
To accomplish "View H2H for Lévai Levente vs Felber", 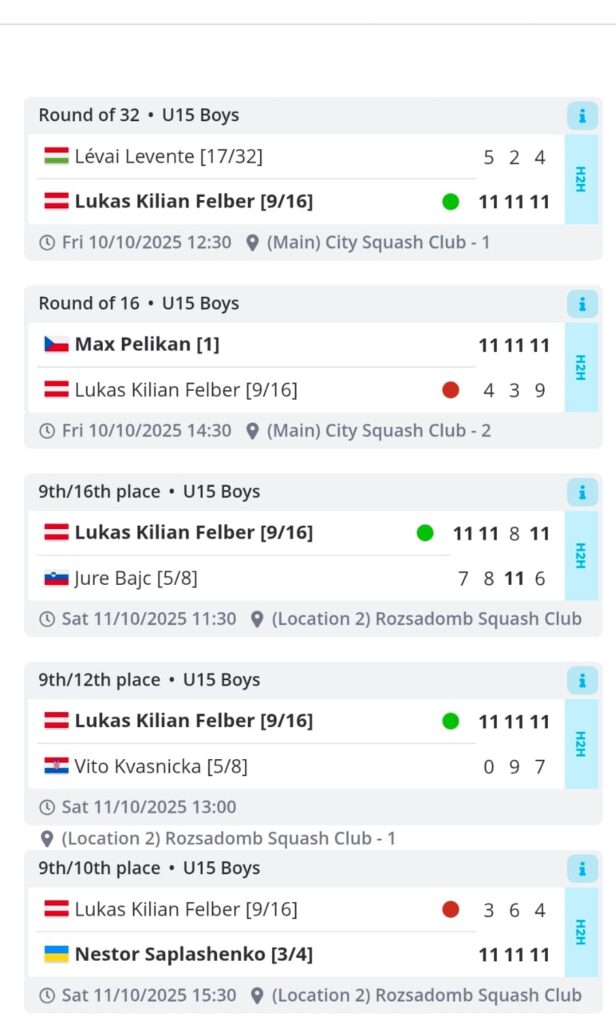I will pos(582,179).
